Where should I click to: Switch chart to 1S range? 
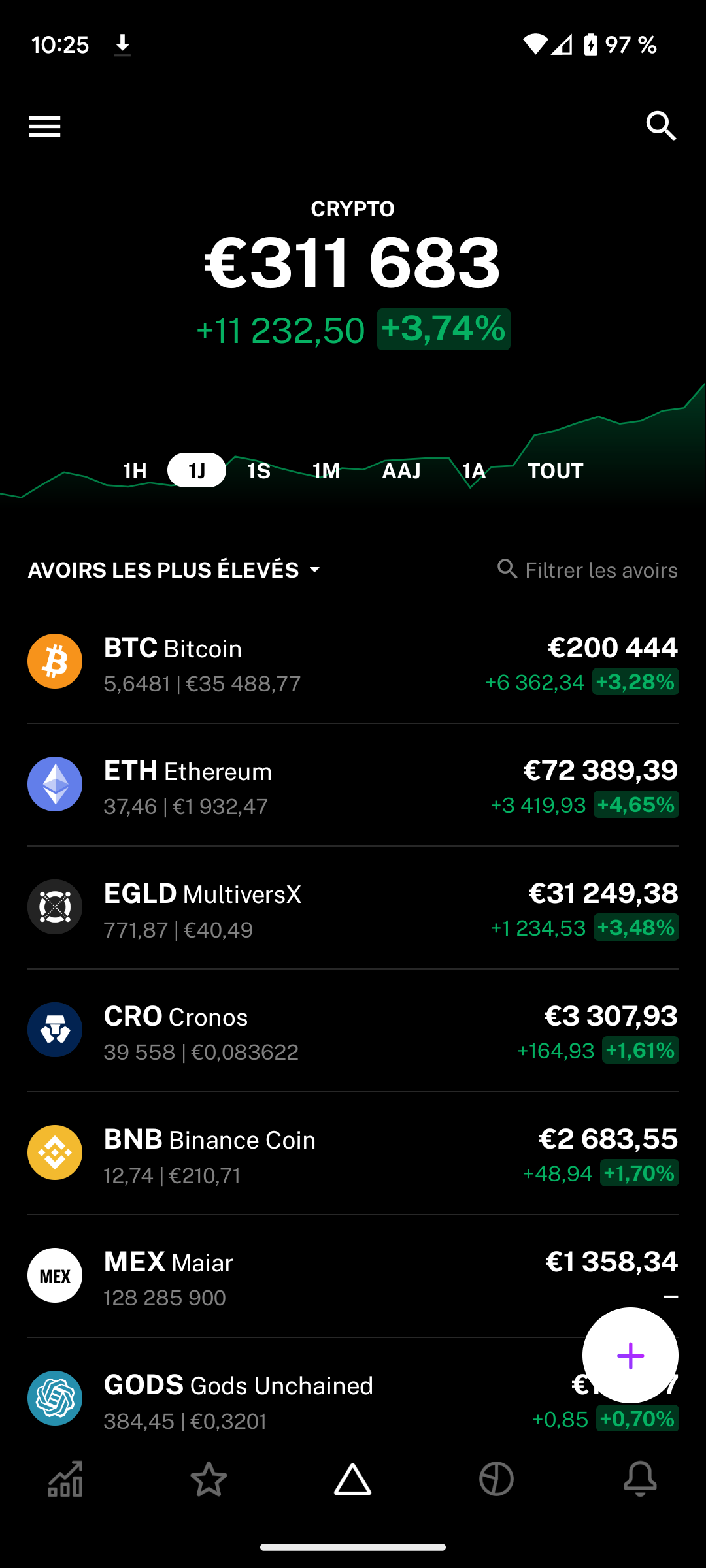[x=259, y=470]
